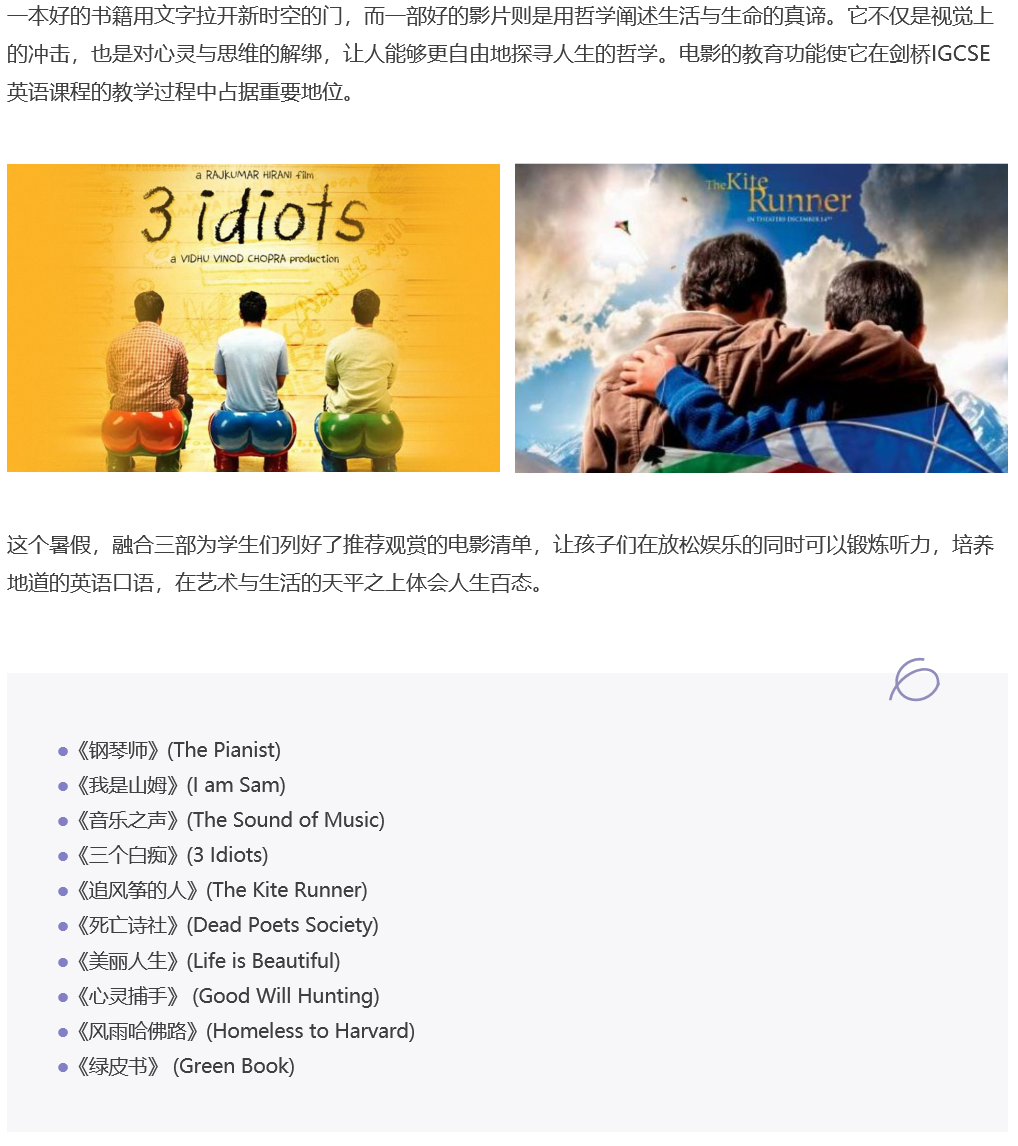Open the 3 Idiots movie poster image
This screenshot has height=1146, width=1018.
pos(253,318)
